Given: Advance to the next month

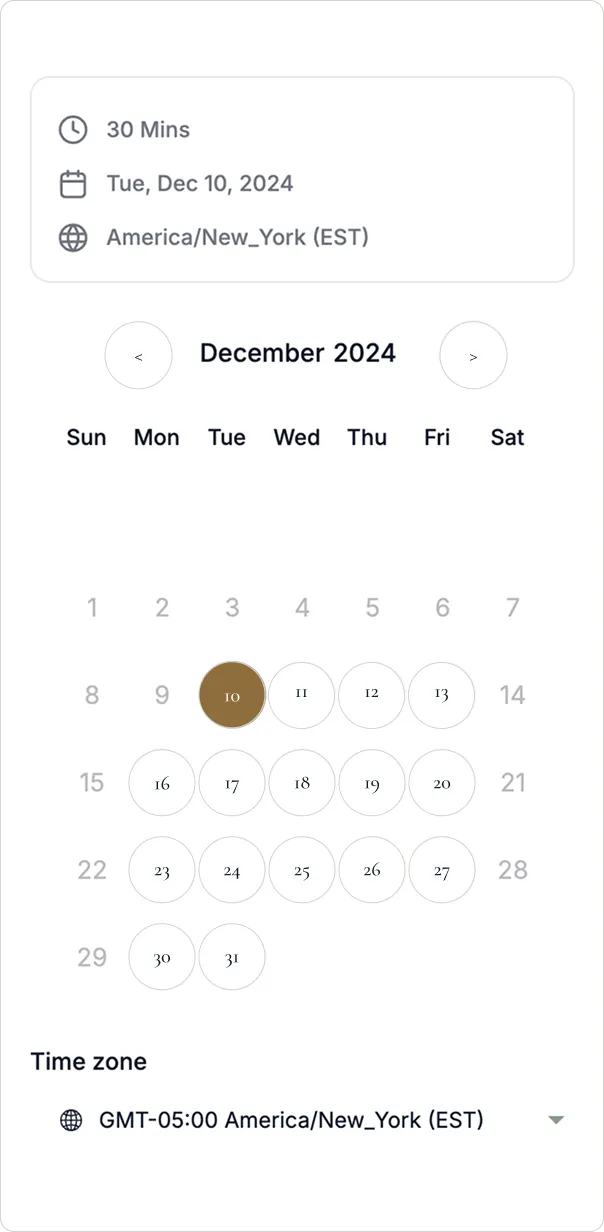Looking at the screenshot, I should tap(473, 355).
